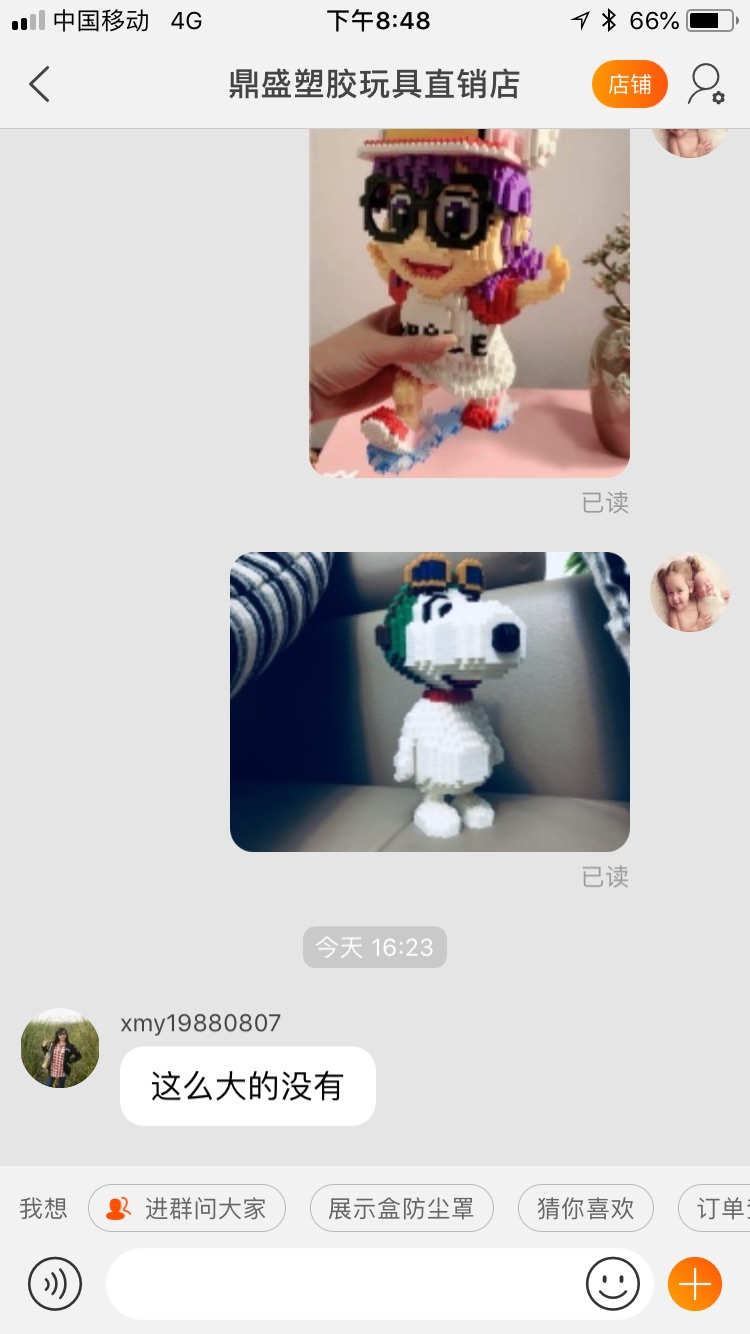
Task: Open the emoji picker
Action: pos(612,1284)
